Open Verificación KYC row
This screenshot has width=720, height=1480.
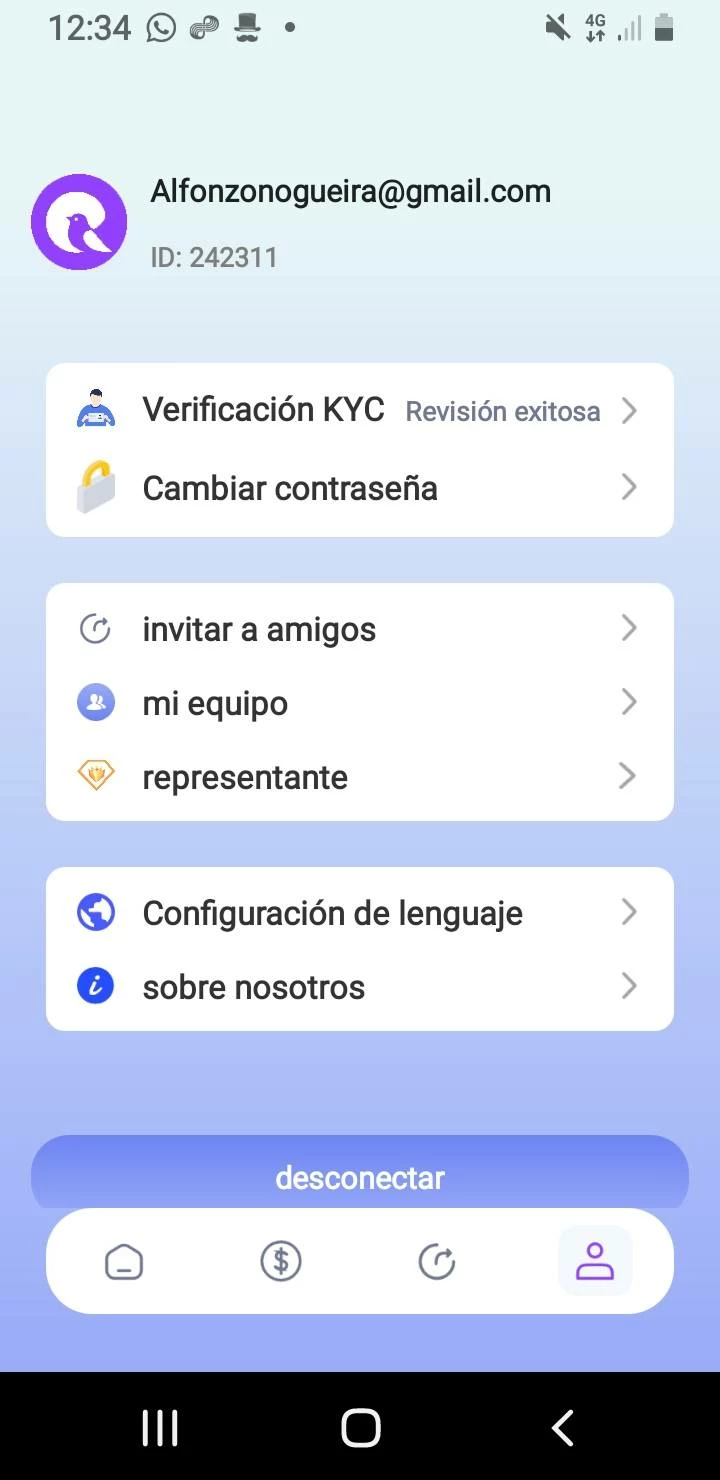360,411
